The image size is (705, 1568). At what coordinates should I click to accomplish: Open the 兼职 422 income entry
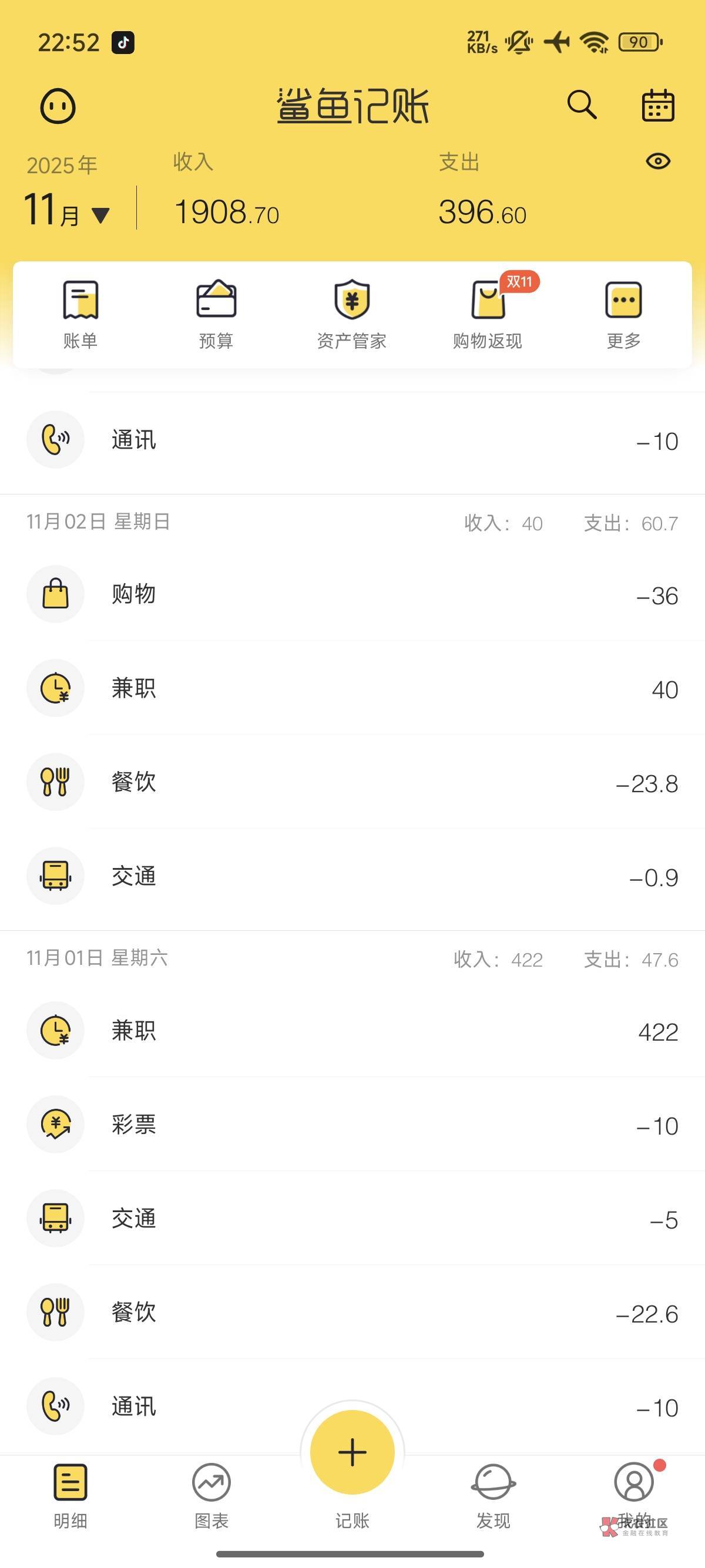tap(352, 1031)
